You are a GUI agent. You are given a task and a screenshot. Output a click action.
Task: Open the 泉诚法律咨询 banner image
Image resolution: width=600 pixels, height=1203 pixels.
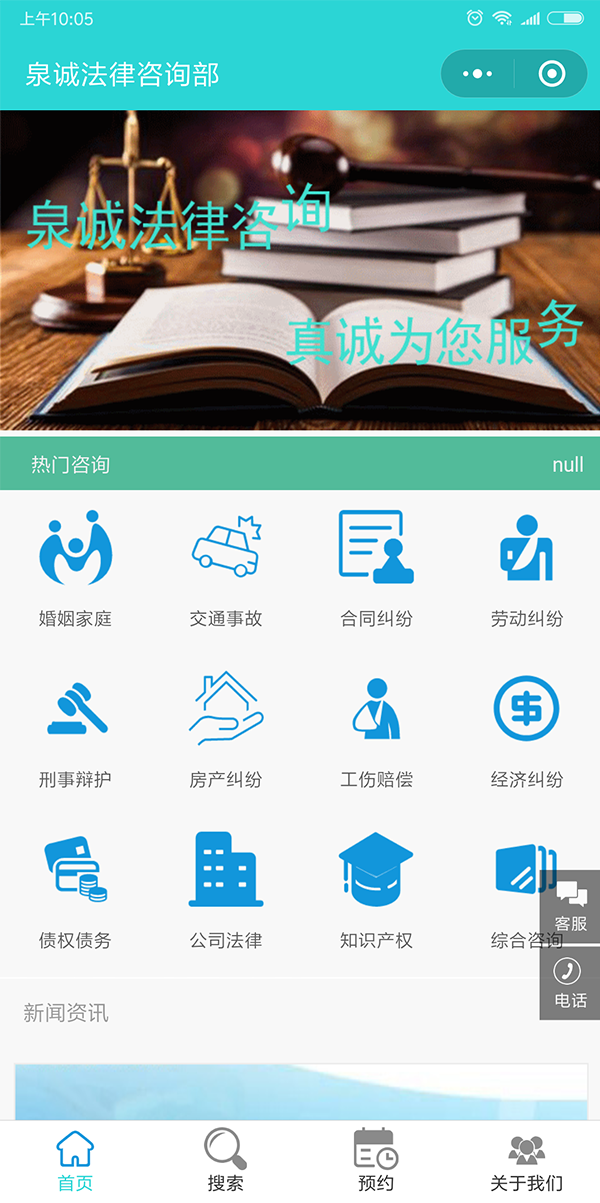pyautogui.click(x=300, y=270)
